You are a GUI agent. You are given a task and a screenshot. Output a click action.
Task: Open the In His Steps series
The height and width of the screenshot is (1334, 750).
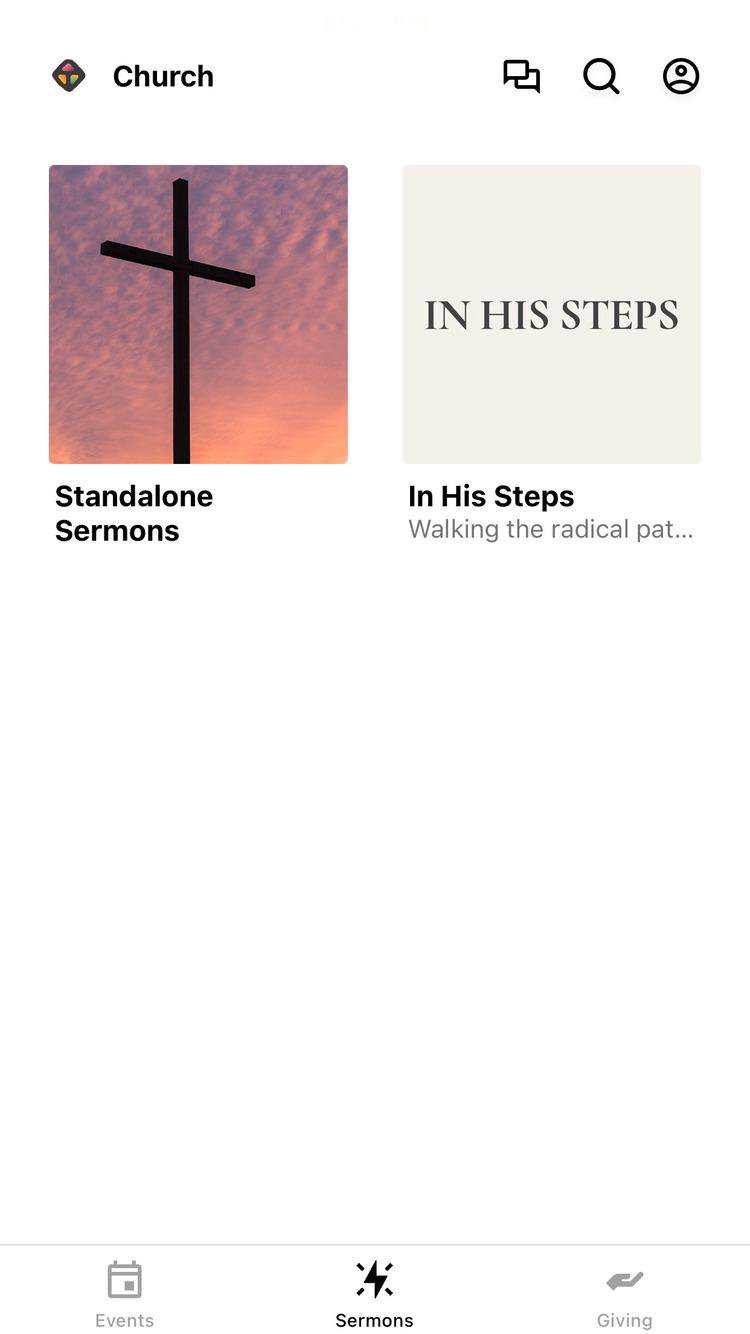pyautogui.click(x=551, y=314)
